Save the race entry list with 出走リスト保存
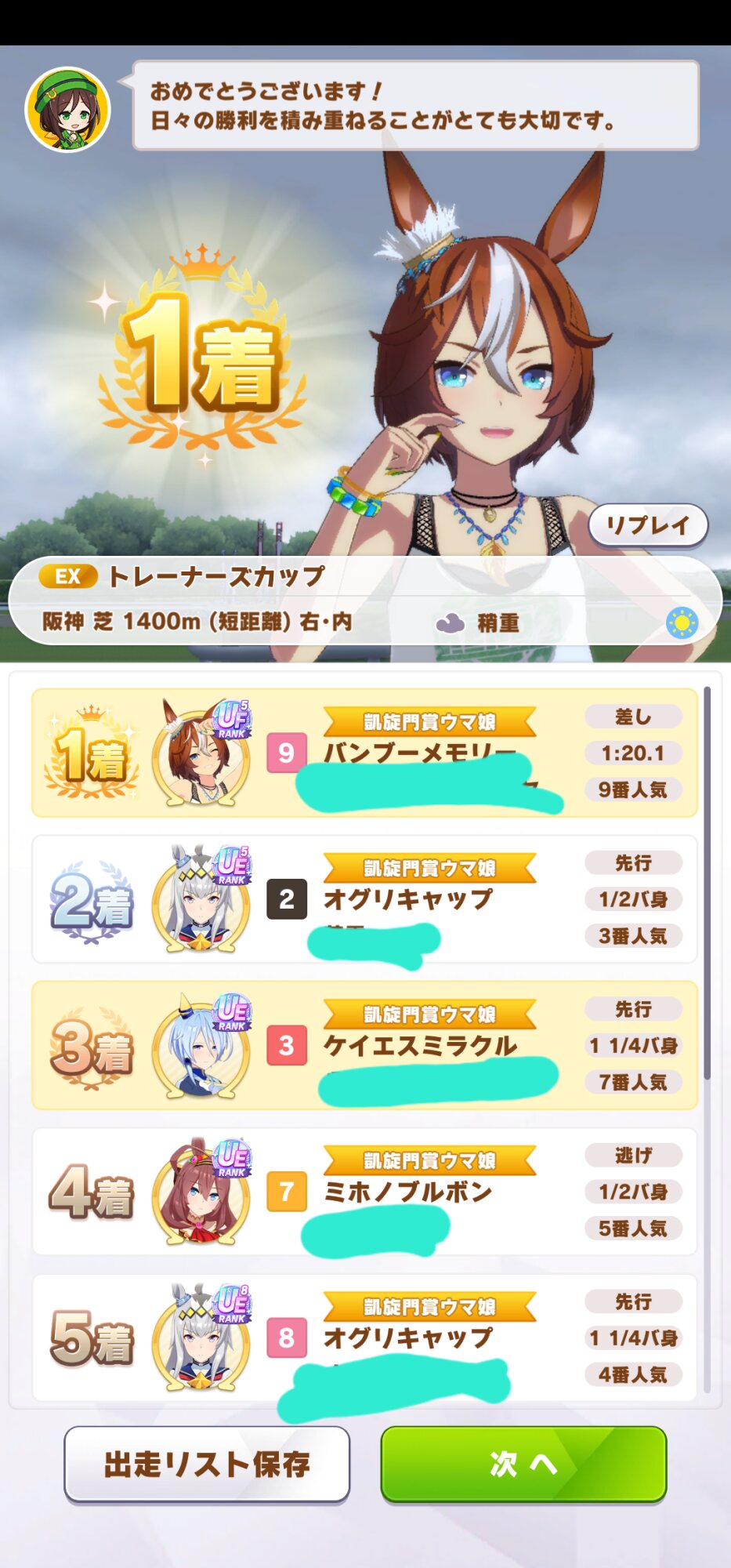731x1568 pixels. coord(207,1464)
